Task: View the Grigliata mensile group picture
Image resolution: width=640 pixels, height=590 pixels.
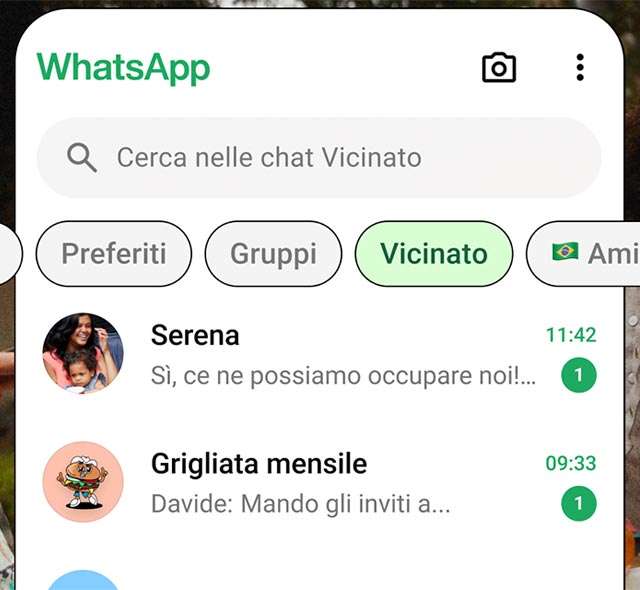Action: 83,482
